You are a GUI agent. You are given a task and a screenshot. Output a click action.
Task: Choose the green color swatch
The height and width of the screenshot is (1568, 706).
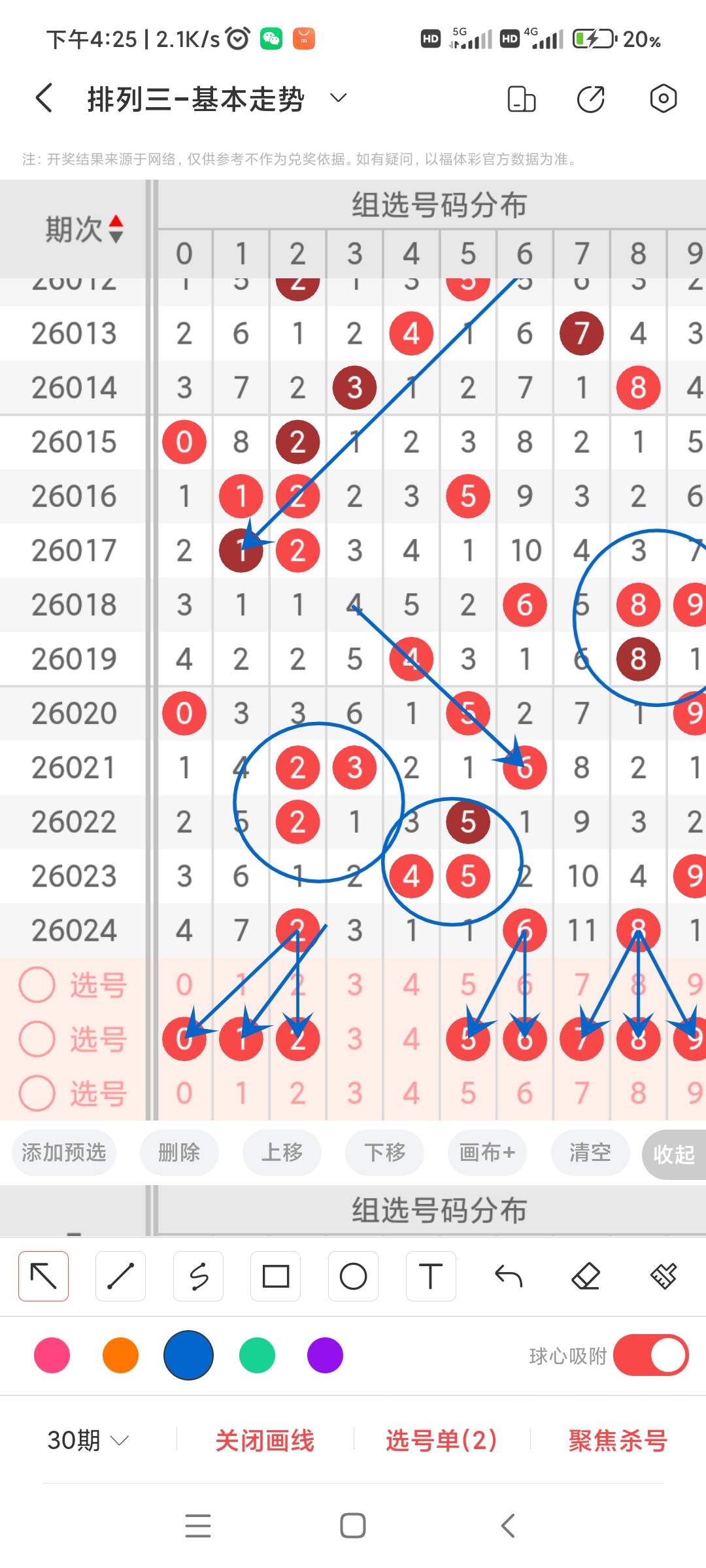tap(257, 1355)
